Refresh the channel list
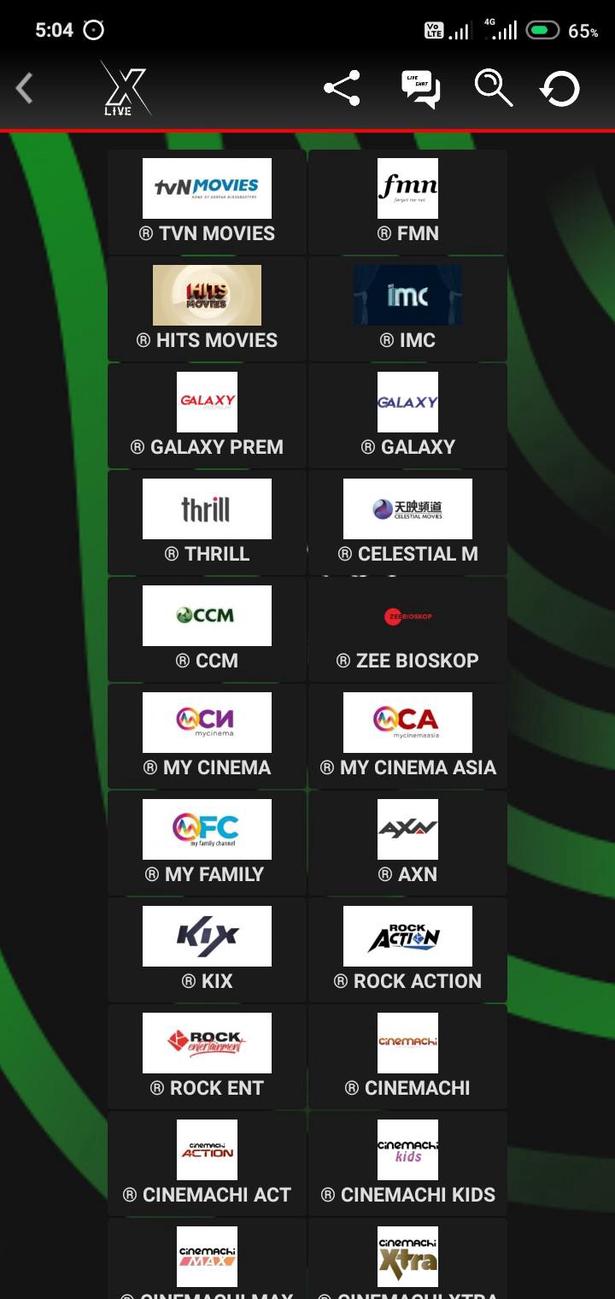Image resolution: width=615 pixels, height=1299 pixels. point(560,89)
